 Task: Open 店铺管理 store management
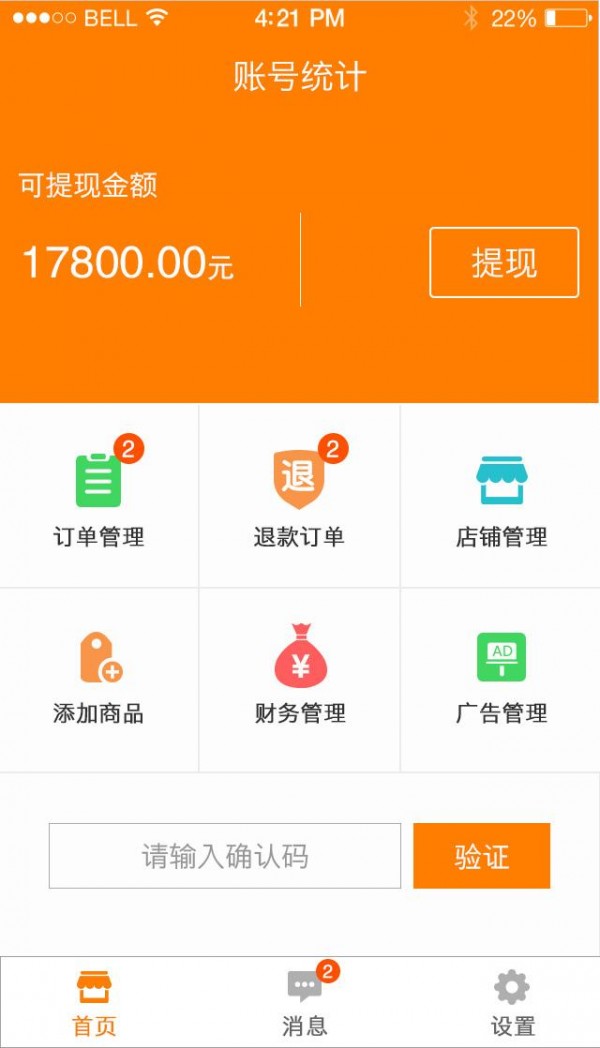point(501,496)
